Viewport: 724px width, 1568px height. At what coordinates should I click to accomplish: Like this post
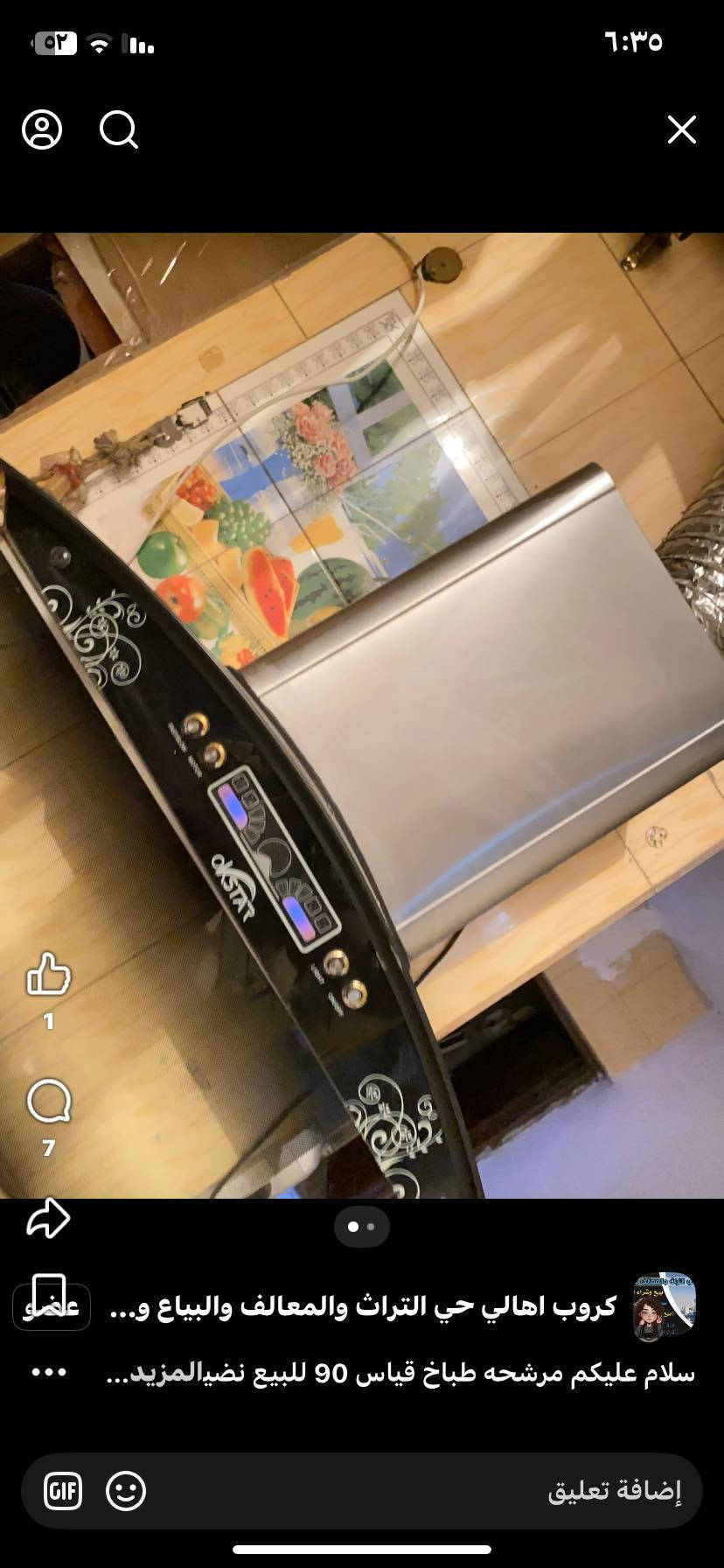[x=48, y=974]
